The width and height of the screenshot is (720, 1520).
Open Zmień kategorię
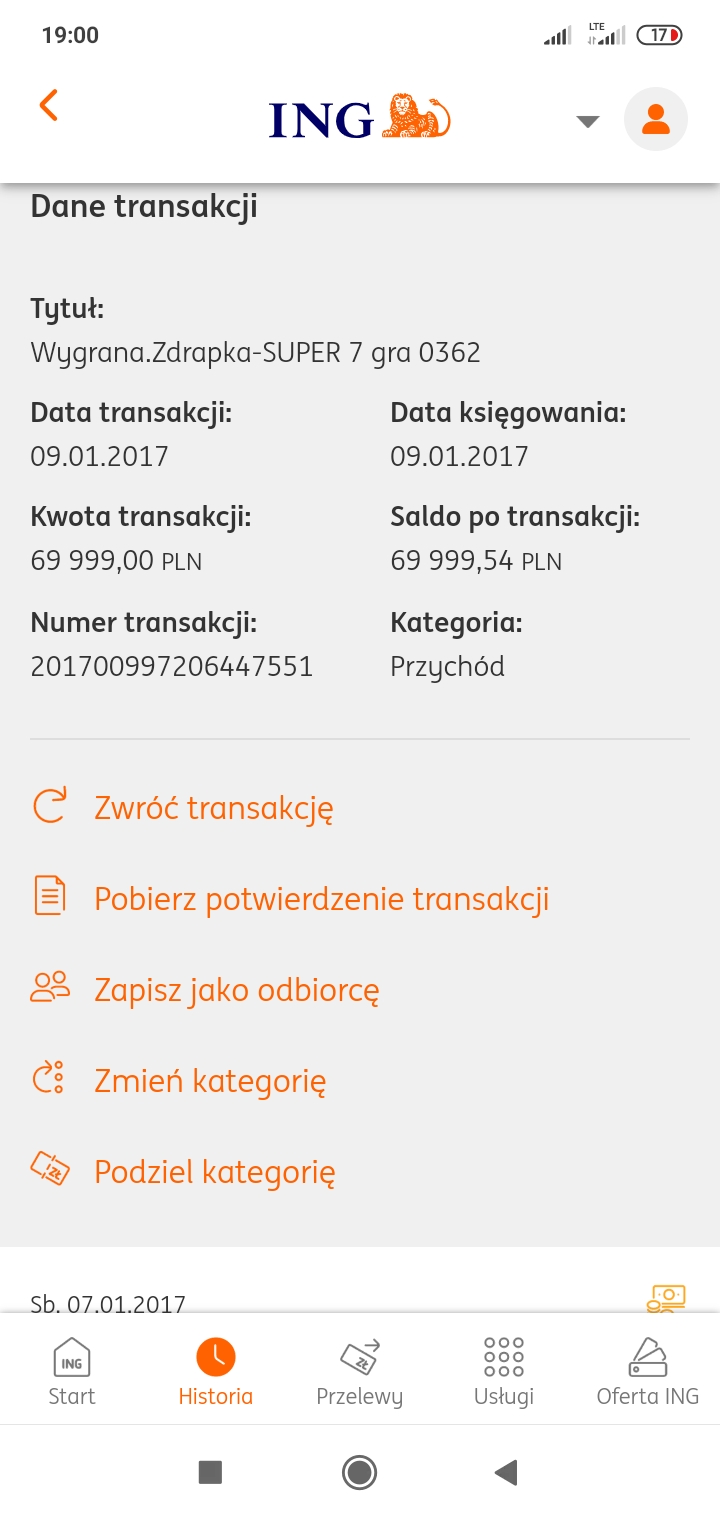pos(210,1080)
